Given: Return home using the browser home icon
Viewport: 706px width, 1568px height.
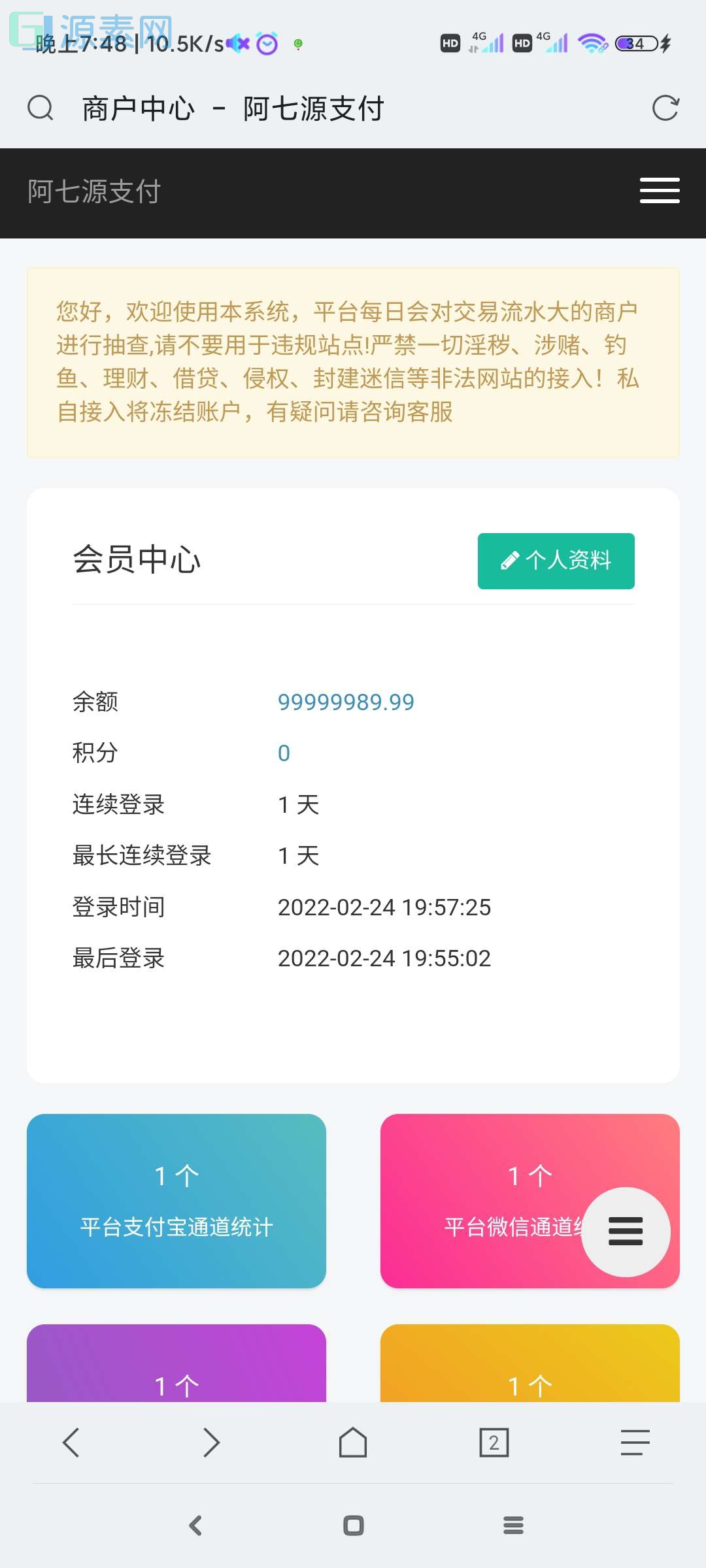Looking at the screenshot, I should 352,1443.
